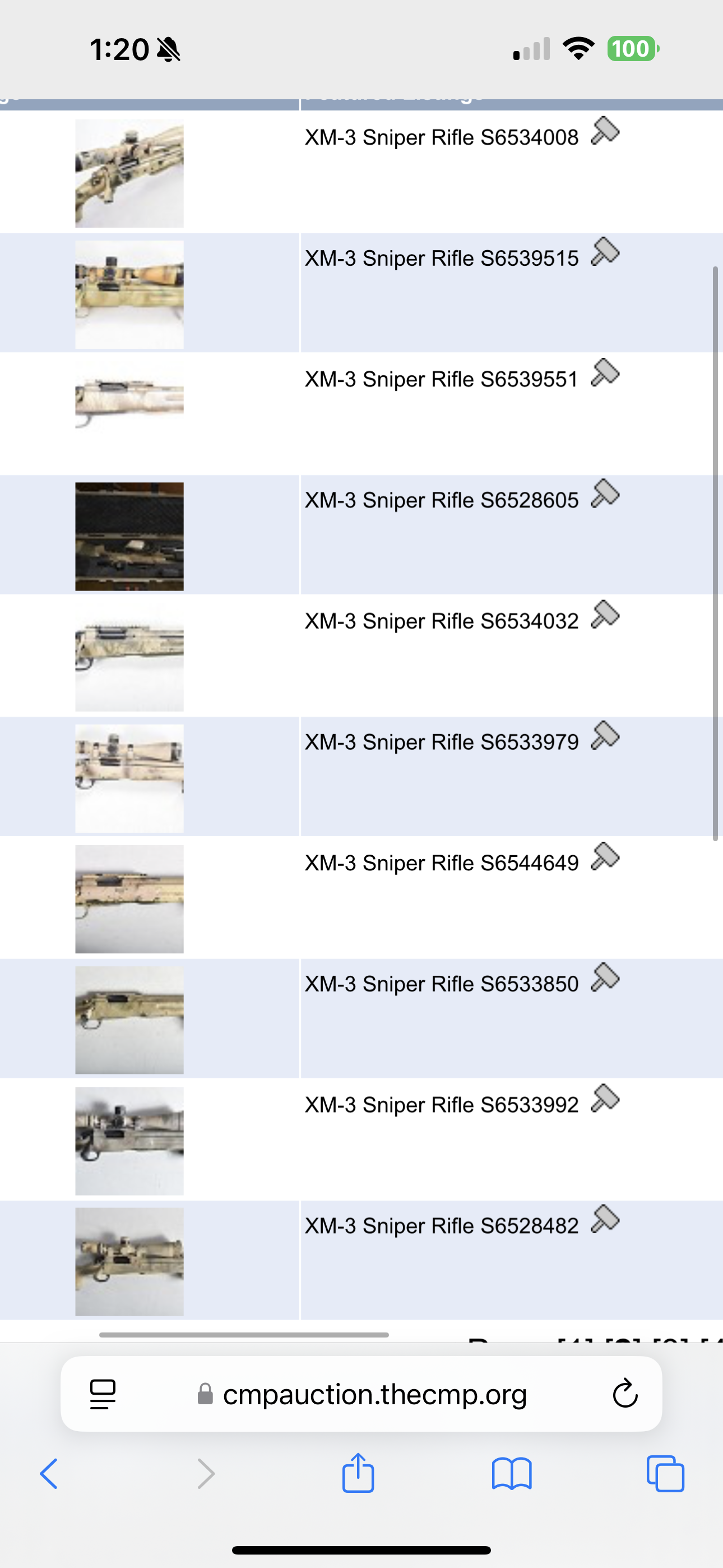Image resolution: width=723 pixels, height=1568 pixels.
Task: Show open tabs
Action: [x=665, y=1474]
